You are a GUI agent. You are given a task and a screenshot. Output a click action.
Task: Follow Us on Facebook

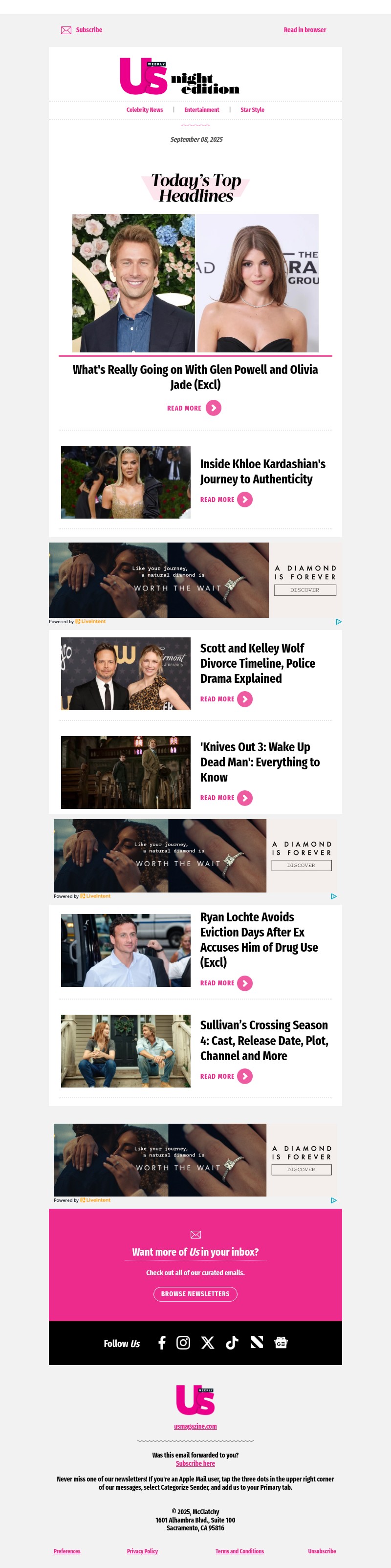pos(161,1343)
